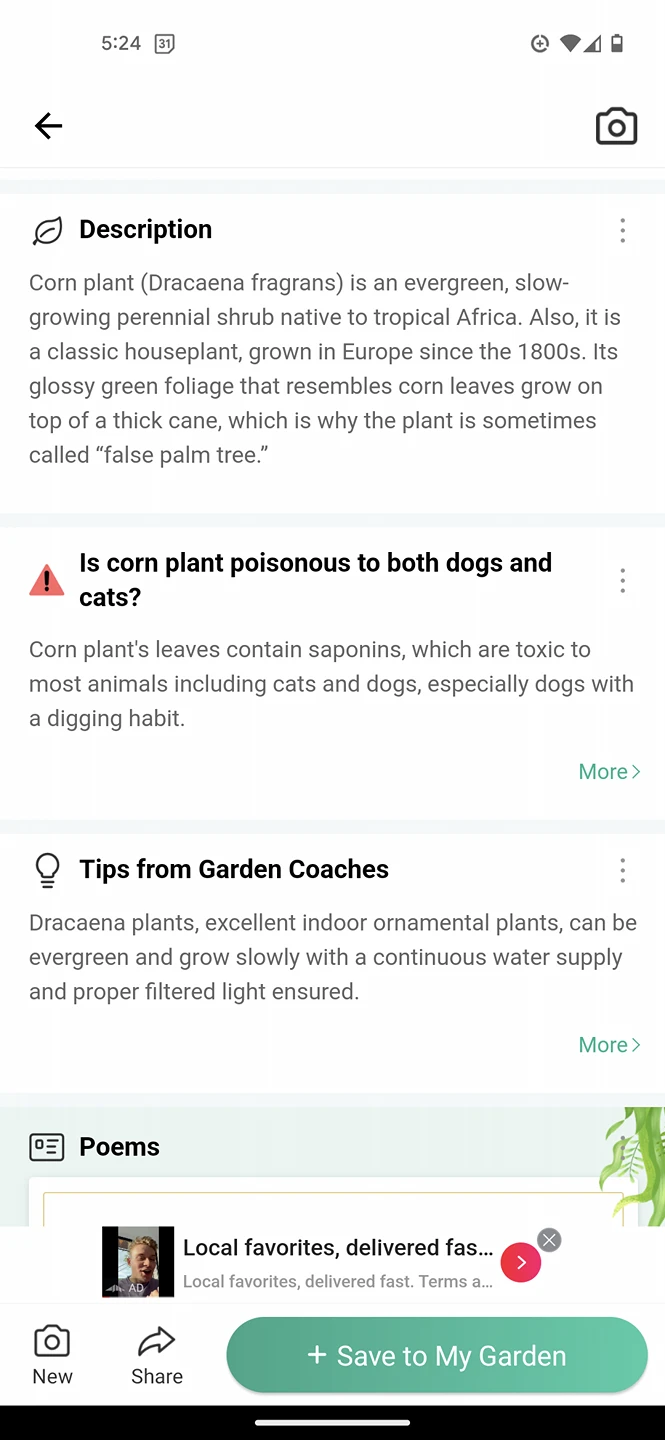Go back using the top arrow
The height and width of the screenshot is (1440, 665).
coord(48,126)
